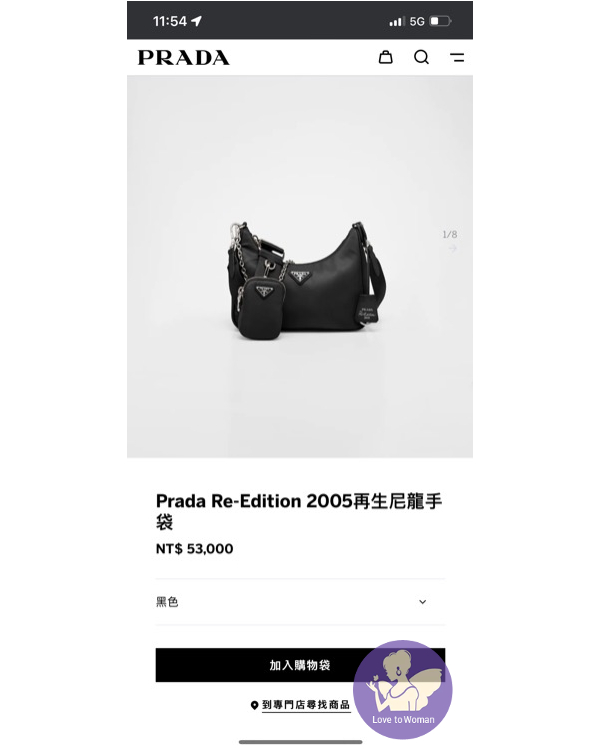This screenshot has height=750, width=600.
Task: Open the search magnifier
Action: click(x=421, y=57)
